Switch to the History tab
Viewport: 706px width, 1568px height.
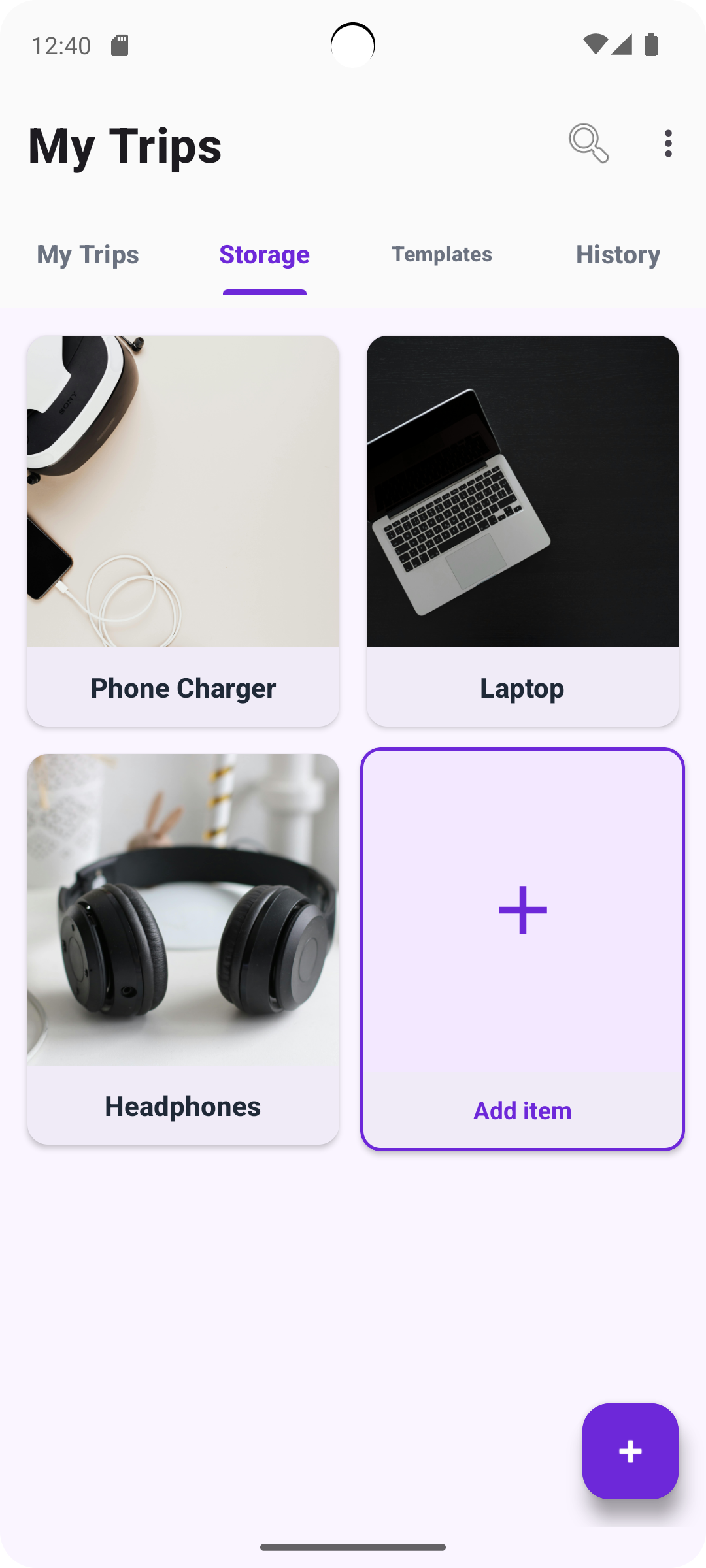pyautogui.click(x=617, y=255)
